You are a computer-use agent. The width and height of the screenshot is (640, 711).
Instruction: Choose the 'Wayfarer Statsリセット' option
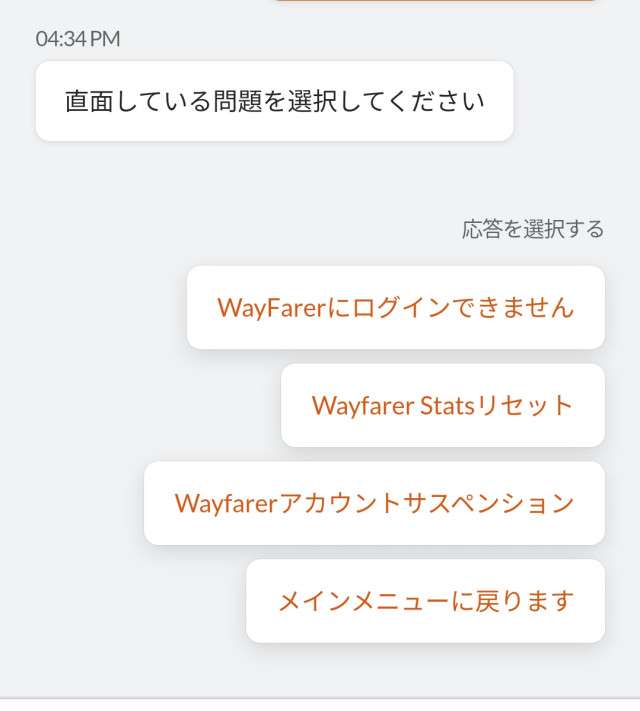(443, 405)
